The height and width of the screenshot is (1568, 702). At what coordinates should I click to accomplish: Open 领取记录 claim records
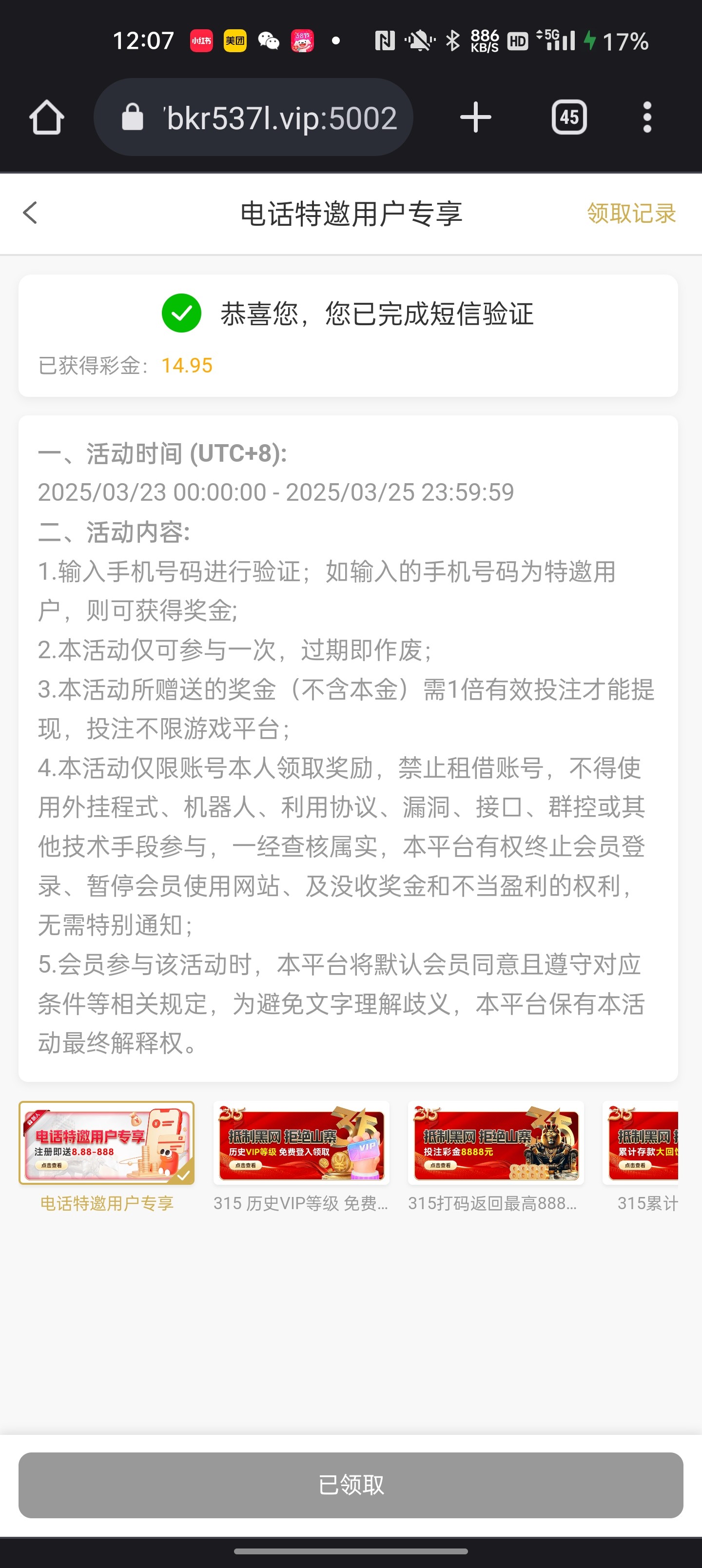631,213
